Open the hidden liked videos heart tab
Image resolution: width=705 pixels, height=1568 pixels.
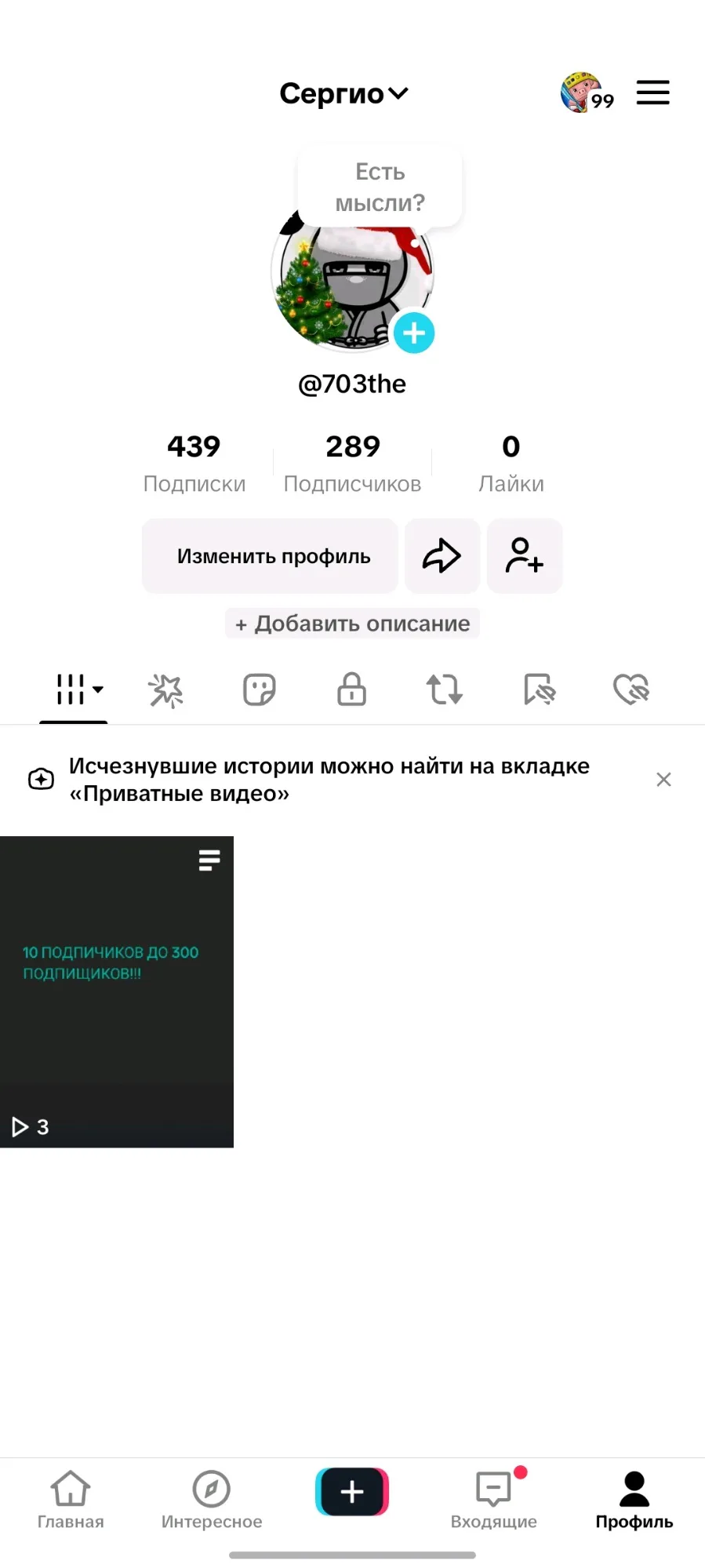[x=631, y=689]
